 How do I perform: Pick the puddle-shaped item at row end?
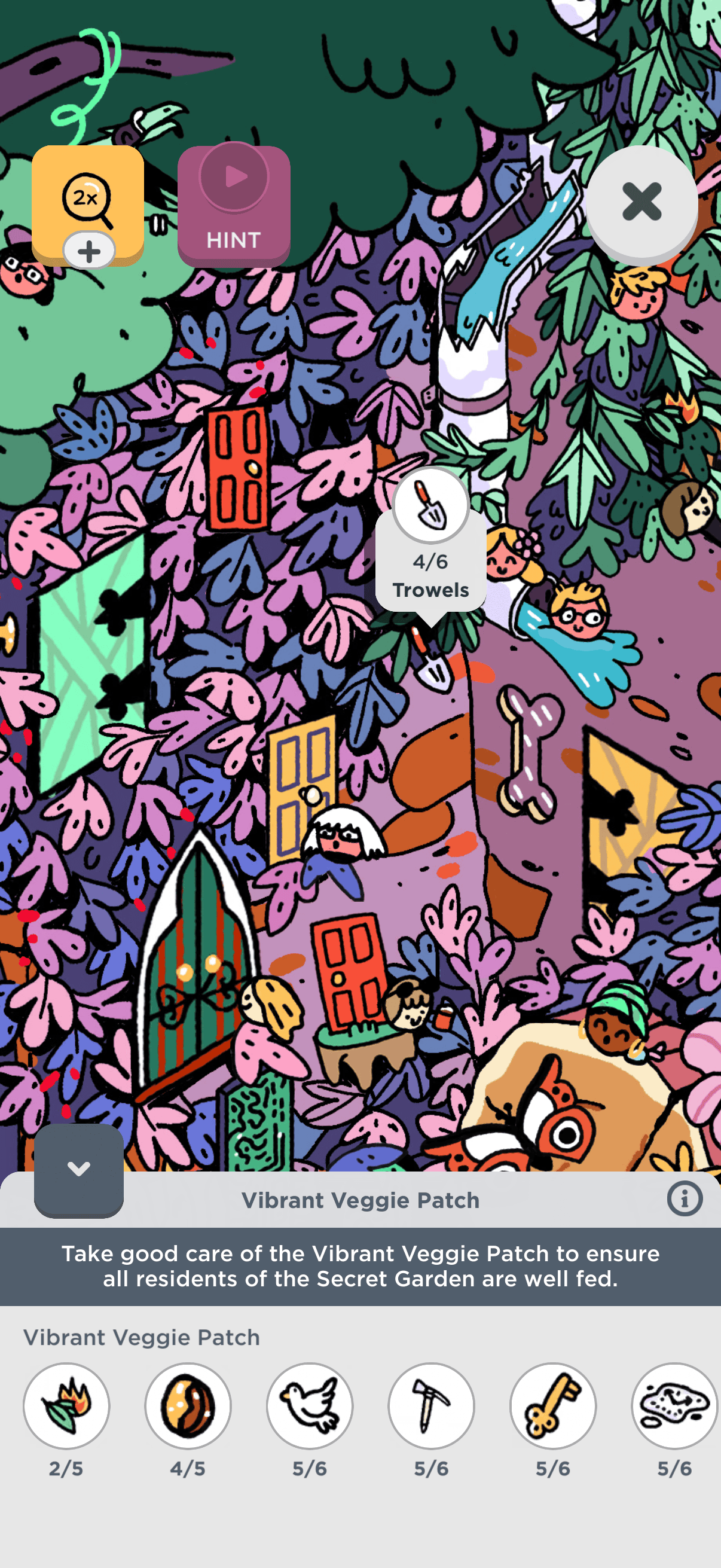pos(674,1406)
